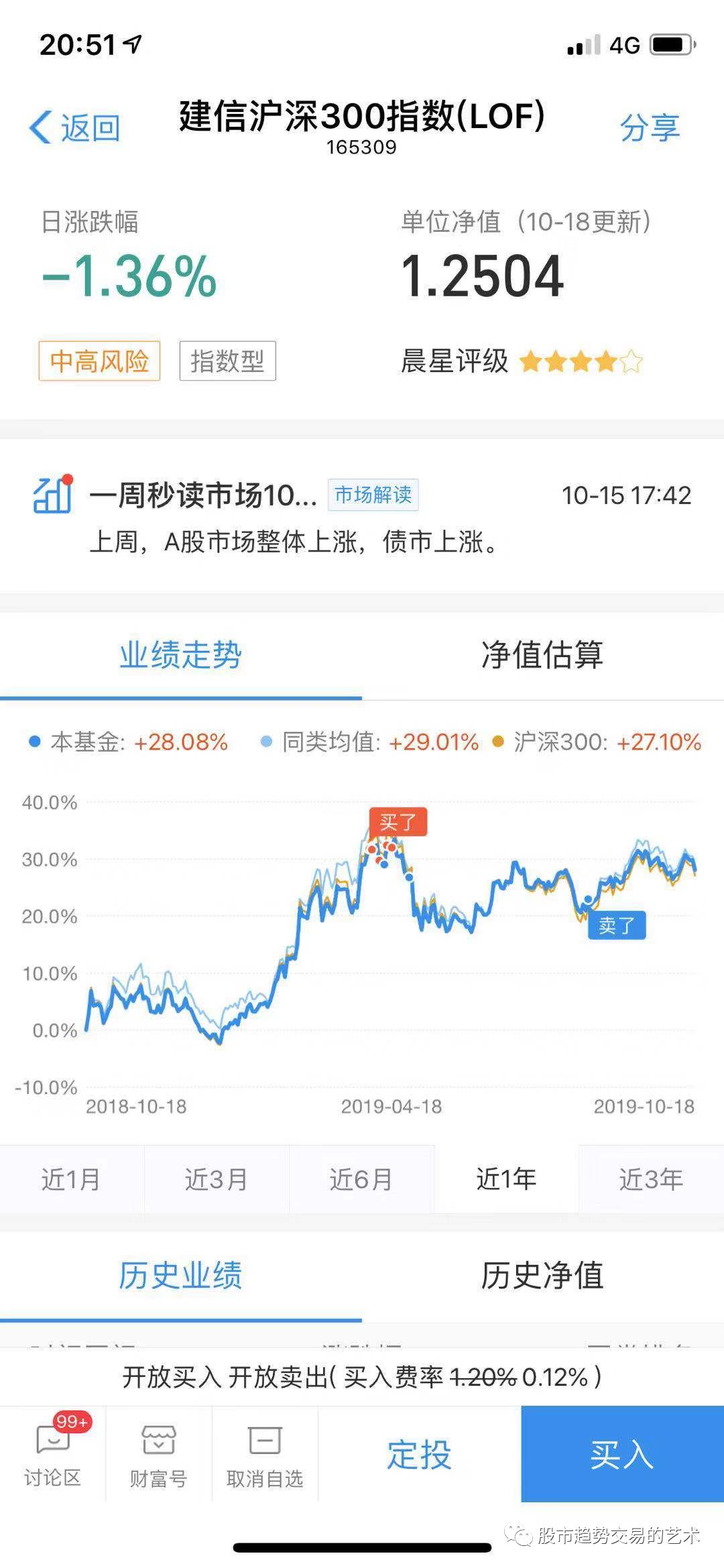Select the 历史业绩 tab
Screen dimensions: 724x1568
[181, 1276]
